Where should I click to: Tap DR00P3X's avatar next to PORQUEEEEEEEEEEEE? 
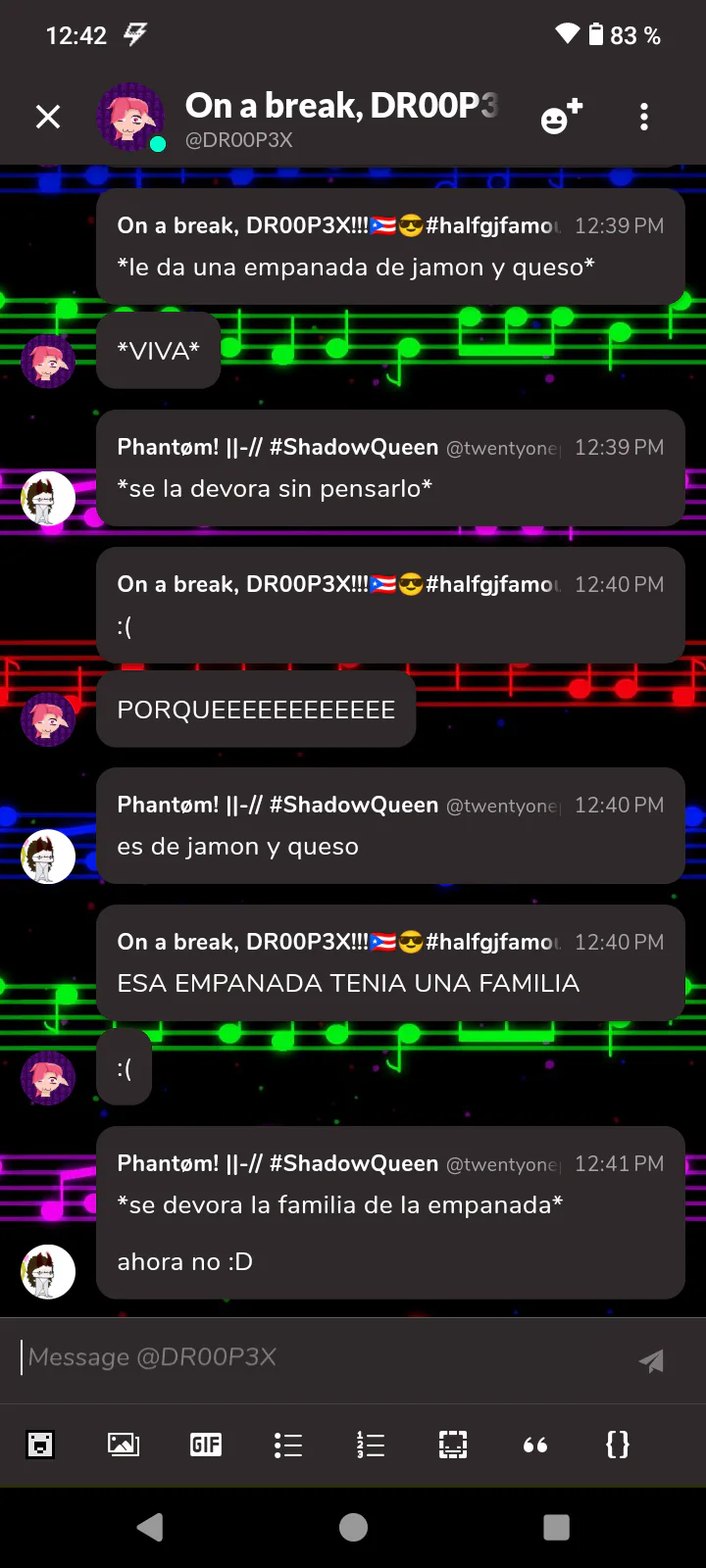48,719
